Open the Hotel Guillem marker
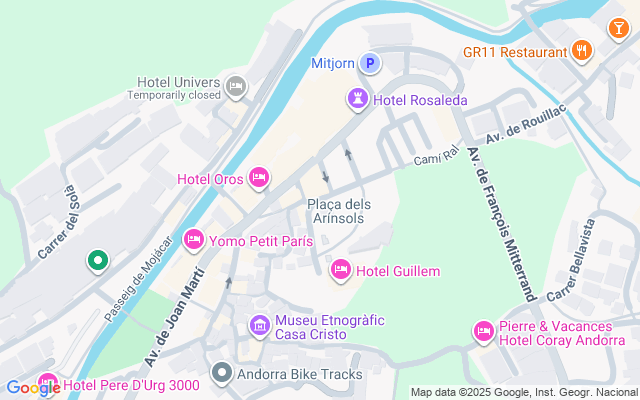The width and height of the screenshot is (640, 400). click(341, 270)
